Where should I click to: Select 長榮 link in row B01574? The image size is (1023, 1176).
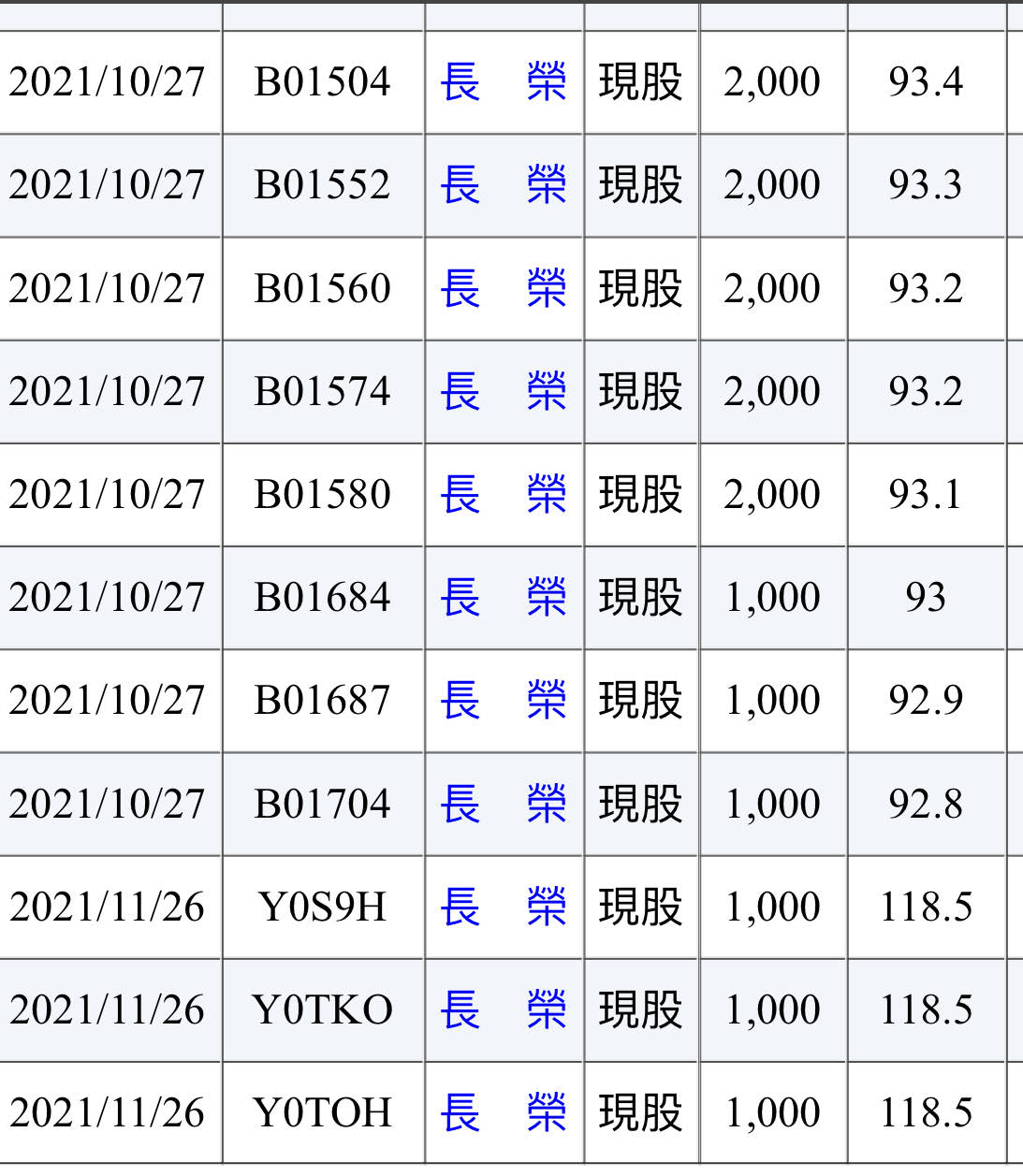coord(504,391)
